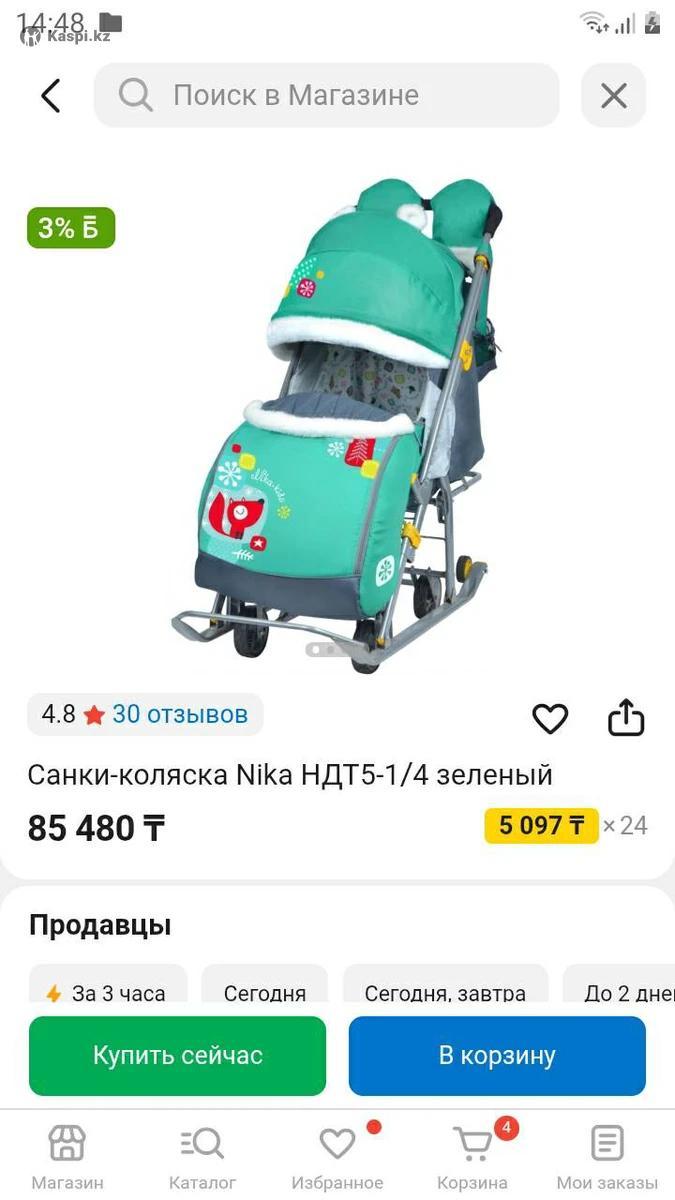Go to the Избранное tab

(337, 1155)
